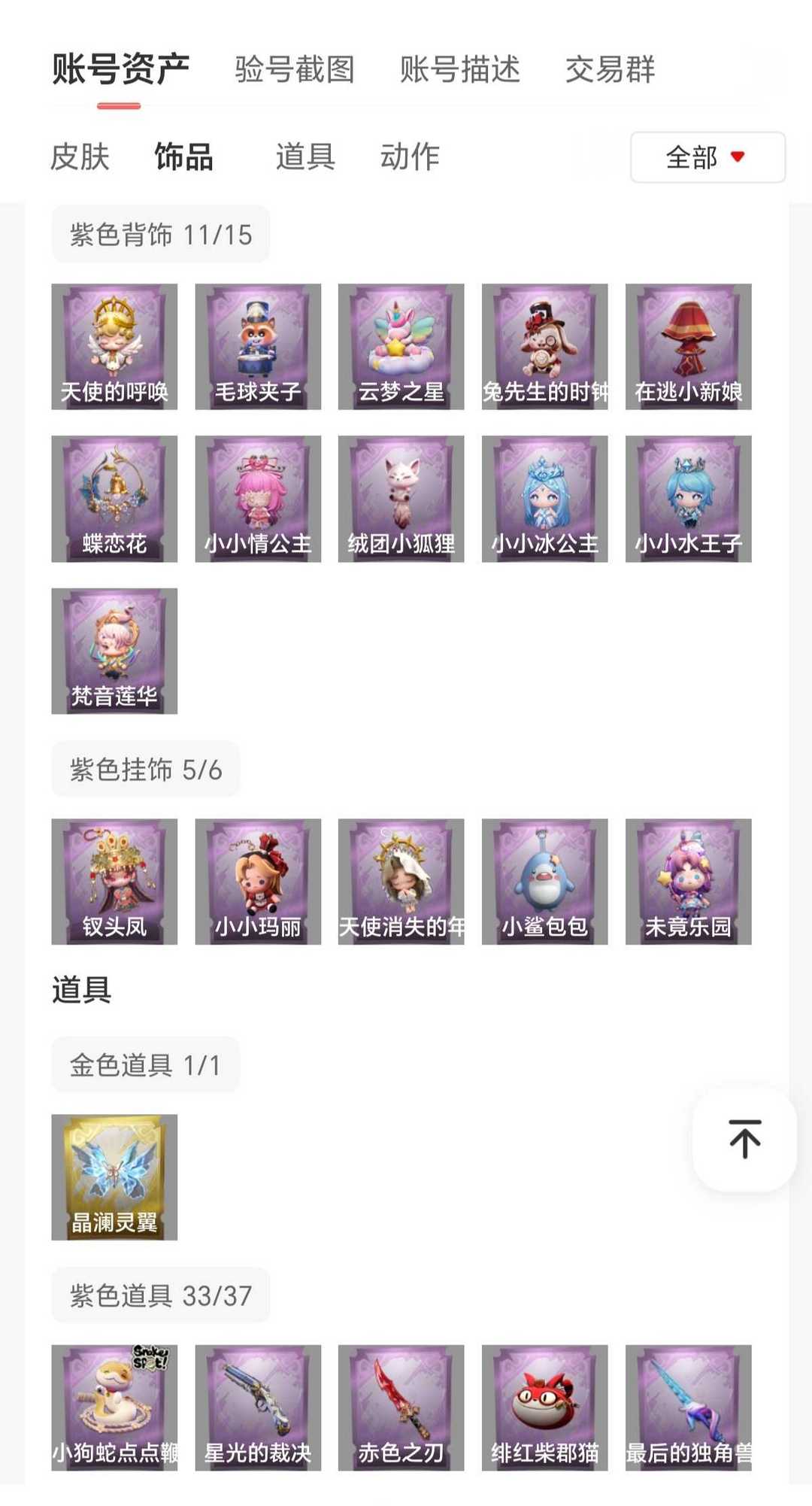Switch to the 道具 category tab
Viewport: 812px width, 1506px height.
[x=304, y=157]
